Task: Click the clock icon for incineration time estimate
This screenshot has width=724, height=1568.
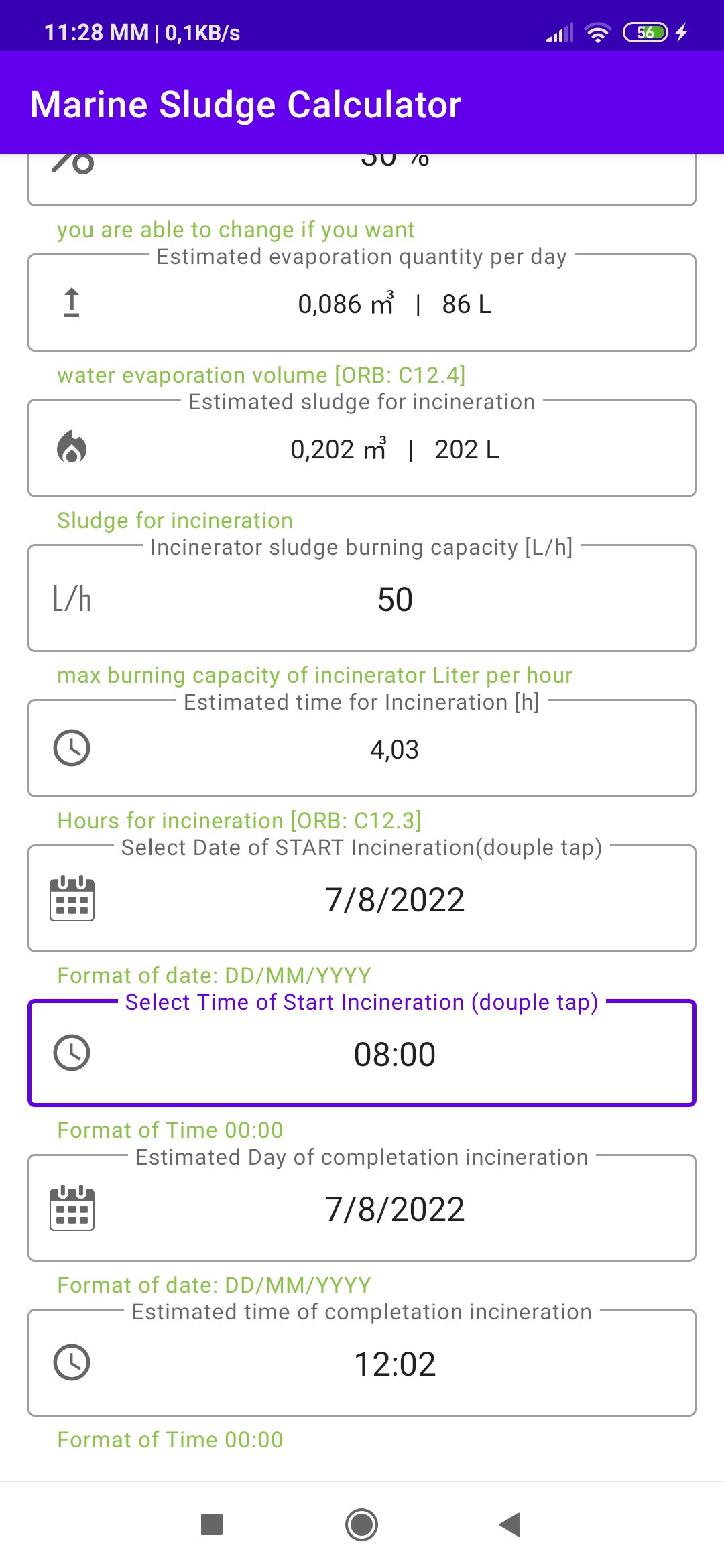Action: click(x=70, y=748)
